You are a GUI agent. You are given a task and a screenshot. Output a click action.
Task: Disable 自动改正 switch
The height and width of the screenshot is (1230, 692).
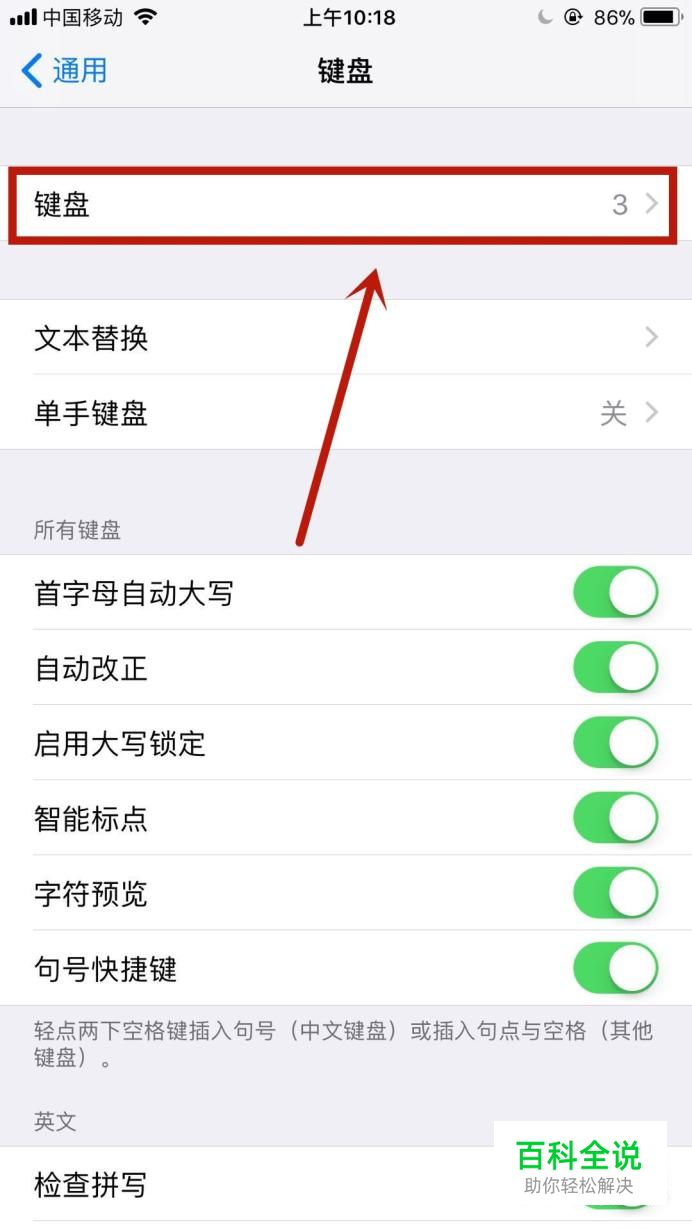pos(615,667)
